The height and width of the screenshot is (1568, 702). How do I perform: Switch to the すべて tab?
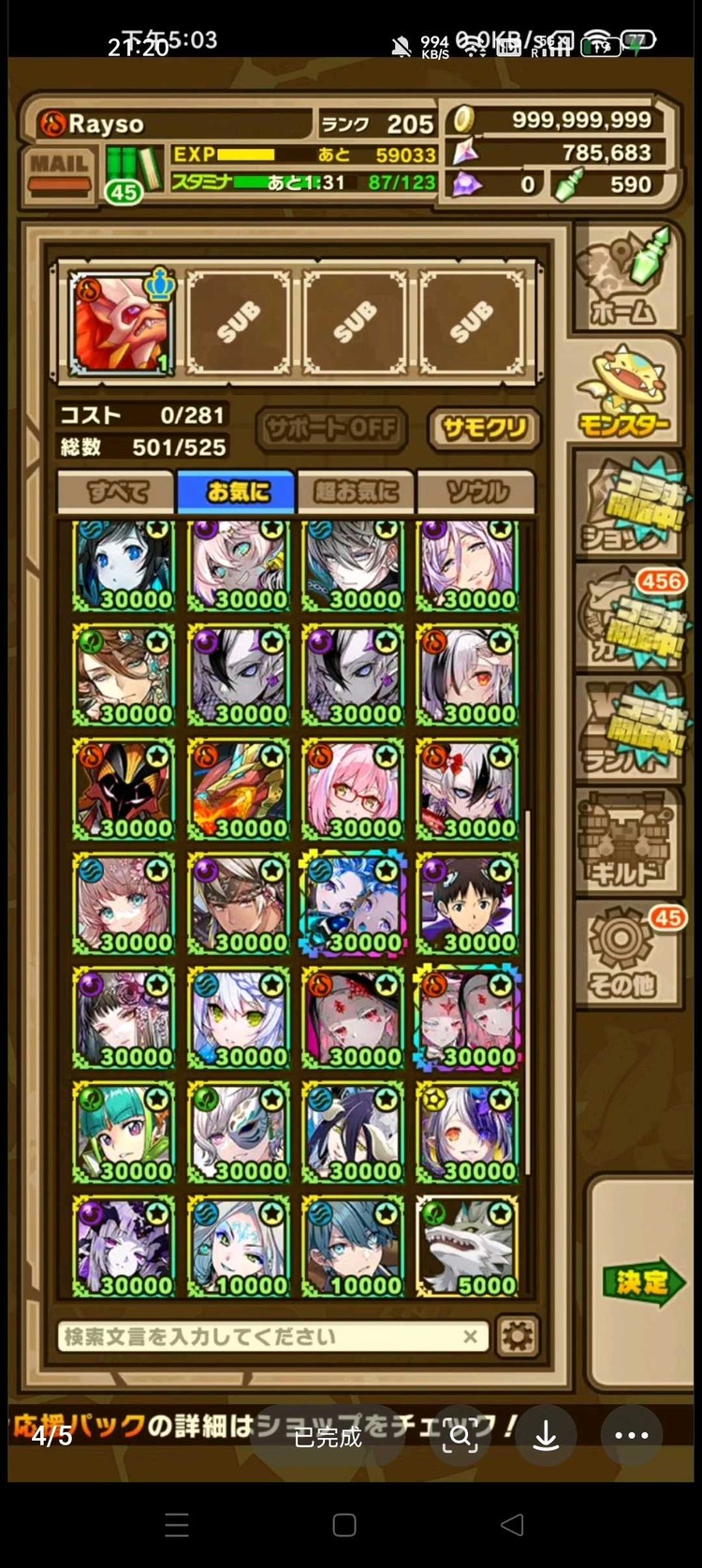click(117, 491)
